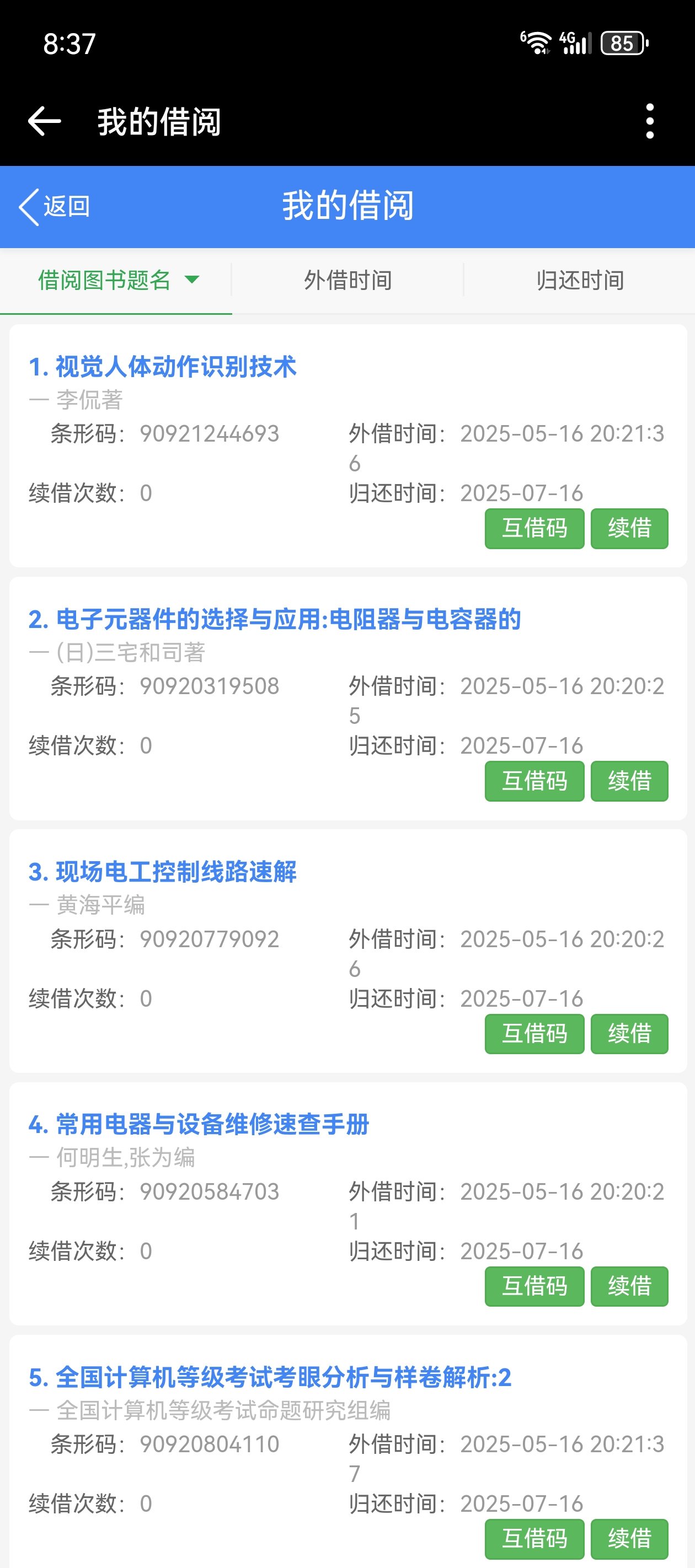
Task: Renew 电子元器件的选择与应用 with 续借
Action: (x=629, y=781)
